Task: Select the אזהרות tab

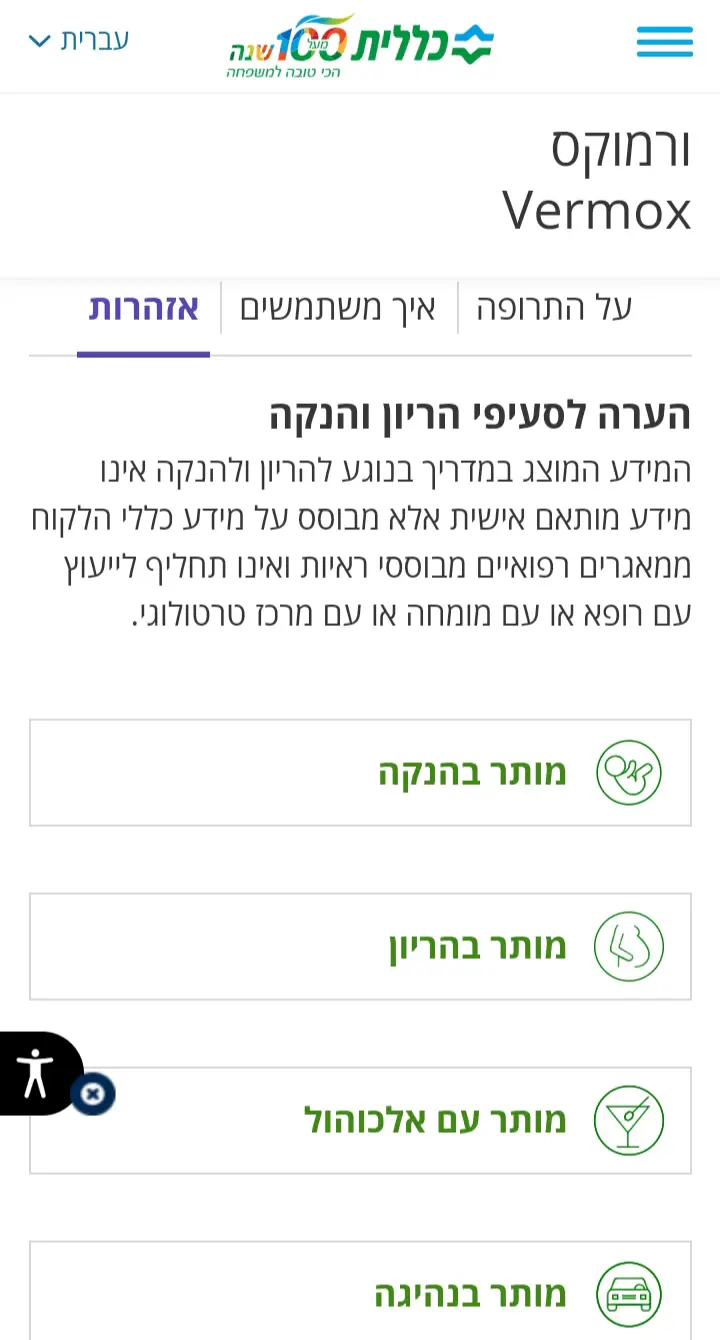Action: point(144,308)
